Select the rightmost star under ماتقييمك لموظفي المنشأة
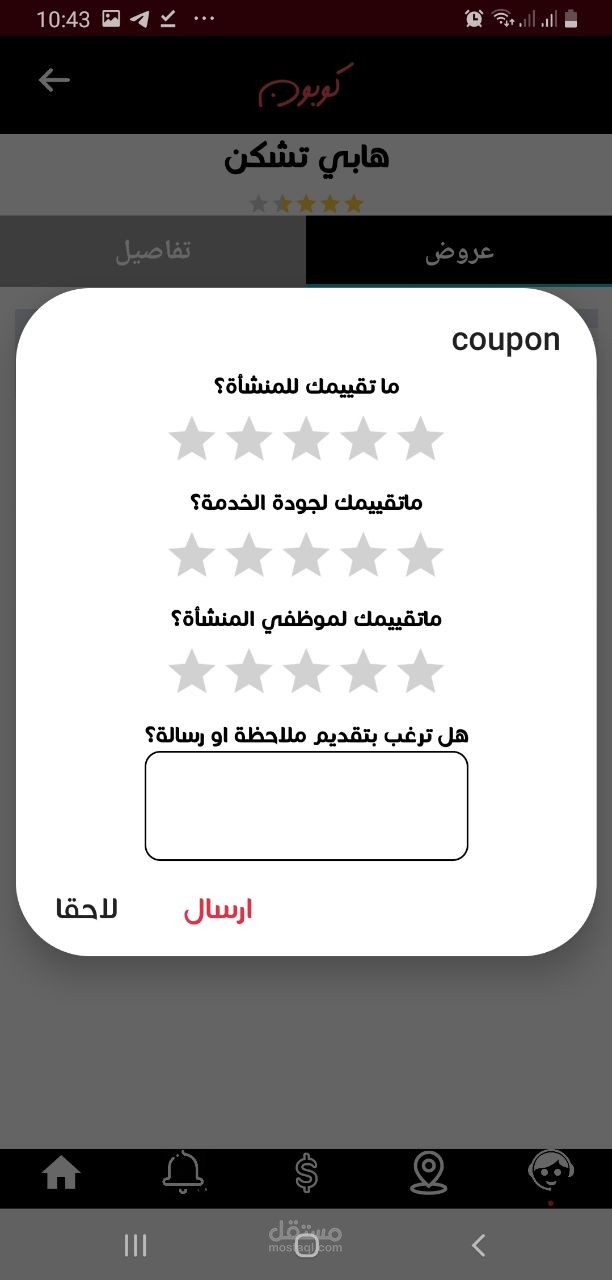The width and height of the screenshot is (612, 1280). point(421,670)
